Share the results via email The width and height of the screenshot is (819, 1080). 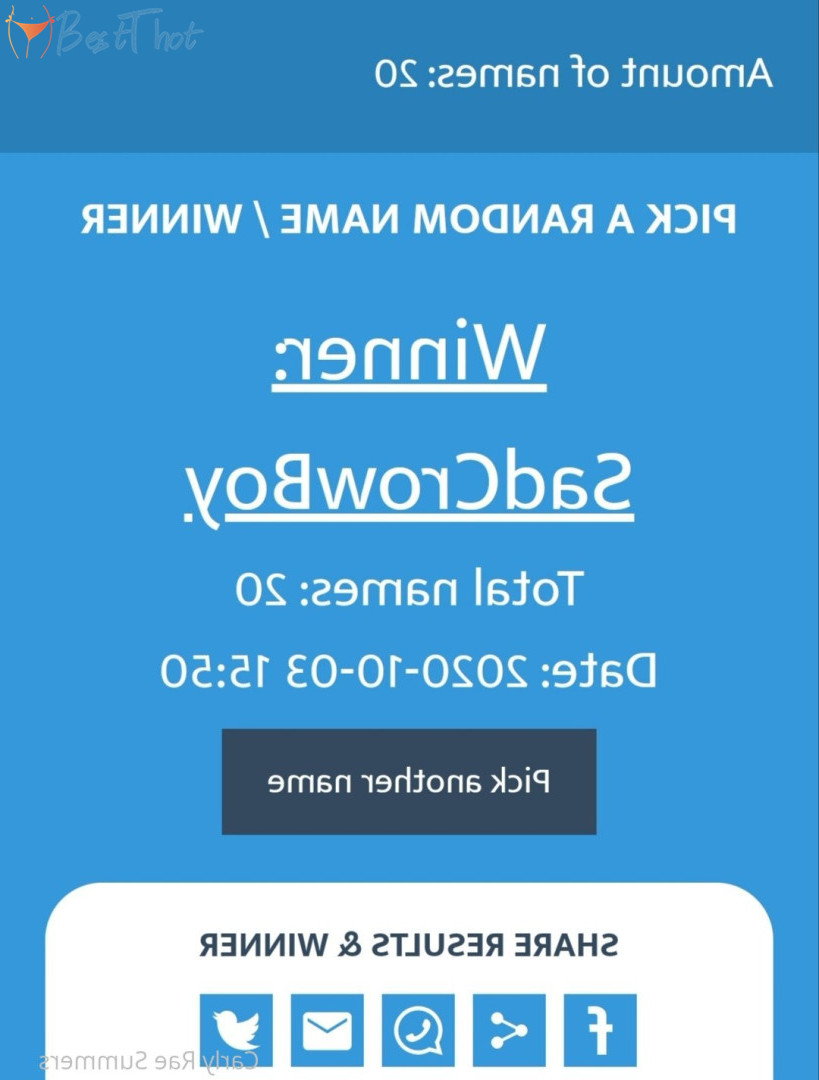point(326,1030)
